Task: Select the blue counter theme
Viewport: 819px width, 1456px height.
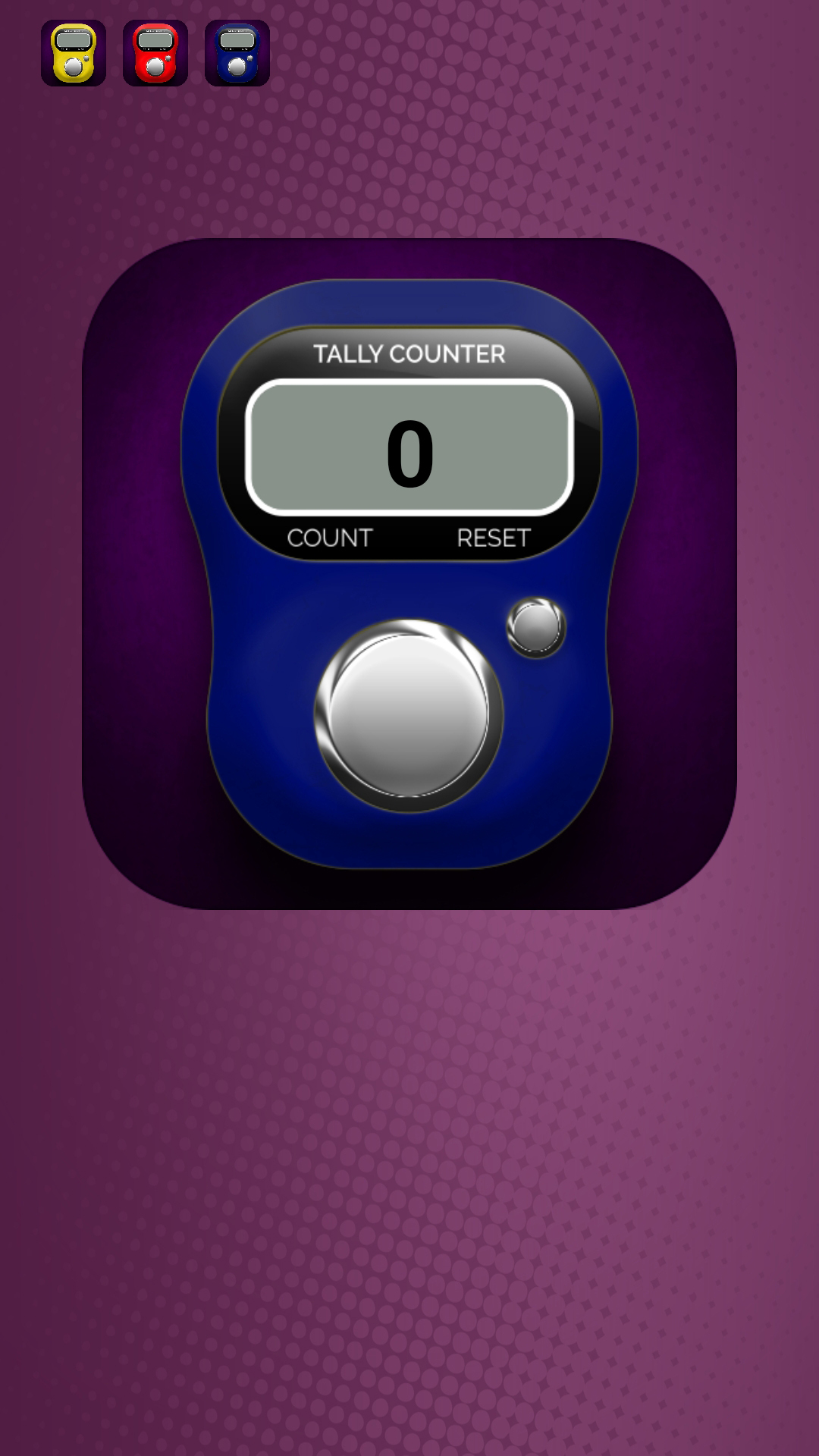Action: point(237,53)
